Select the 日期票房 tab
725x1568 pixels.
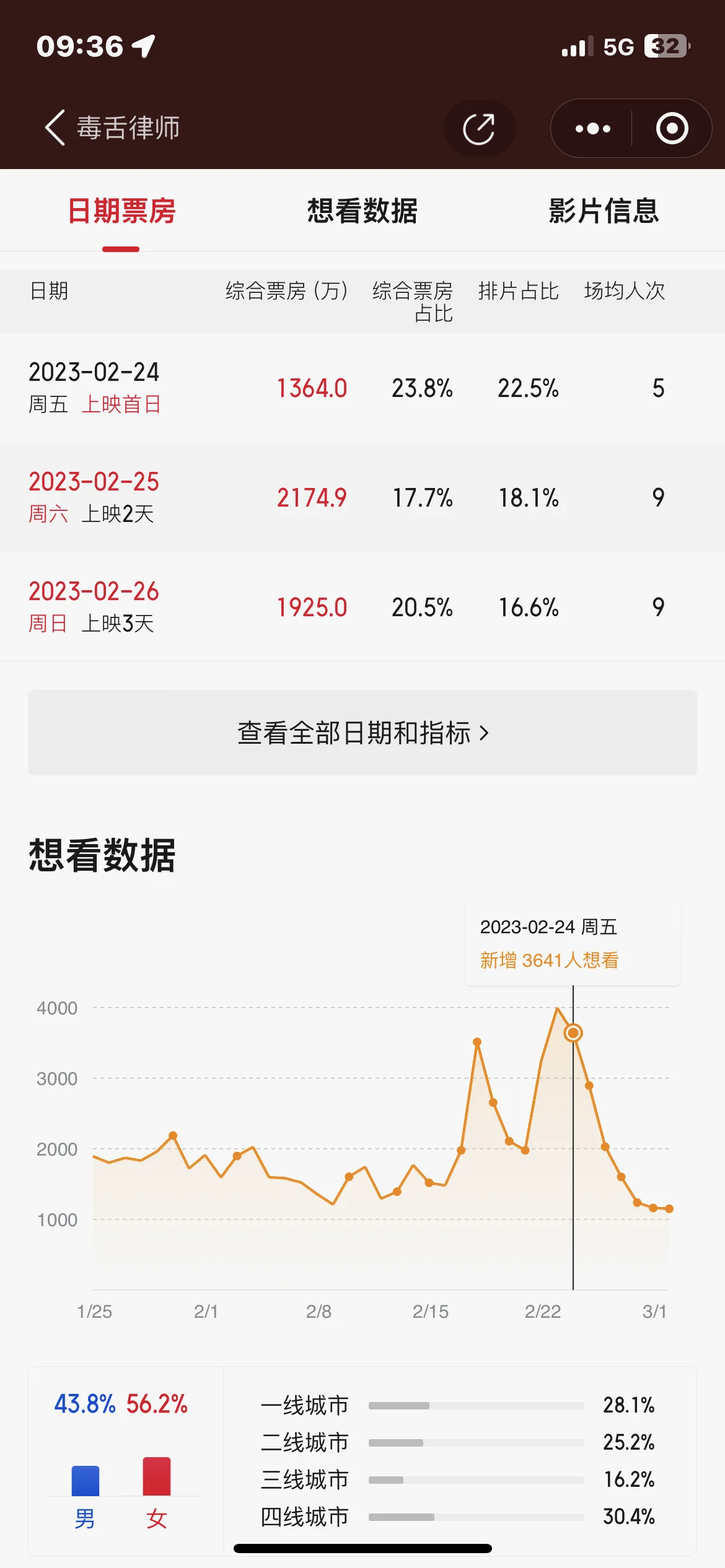(x=121, y=211)
